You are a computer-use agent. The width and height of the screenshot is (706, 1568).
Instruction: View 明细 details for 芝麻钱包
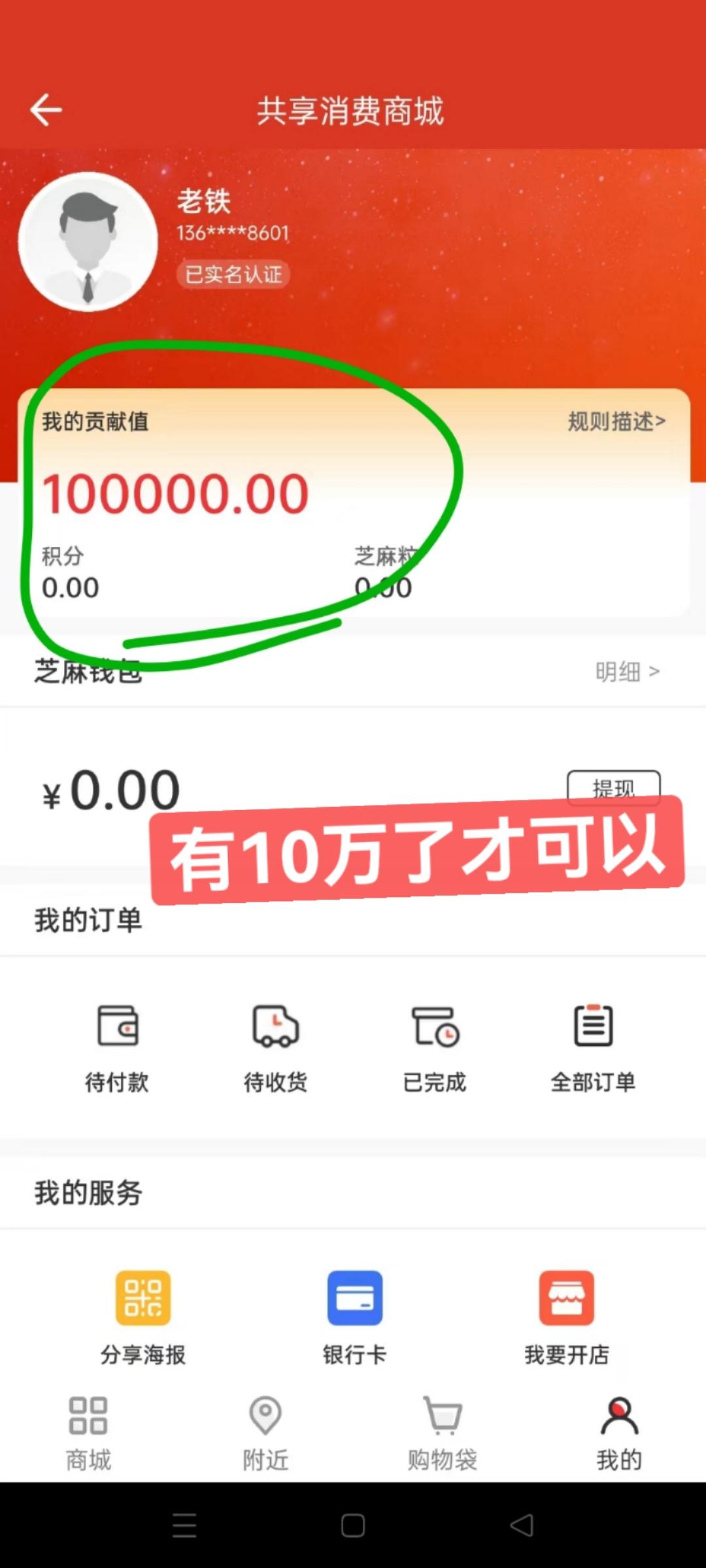(626, 671)
